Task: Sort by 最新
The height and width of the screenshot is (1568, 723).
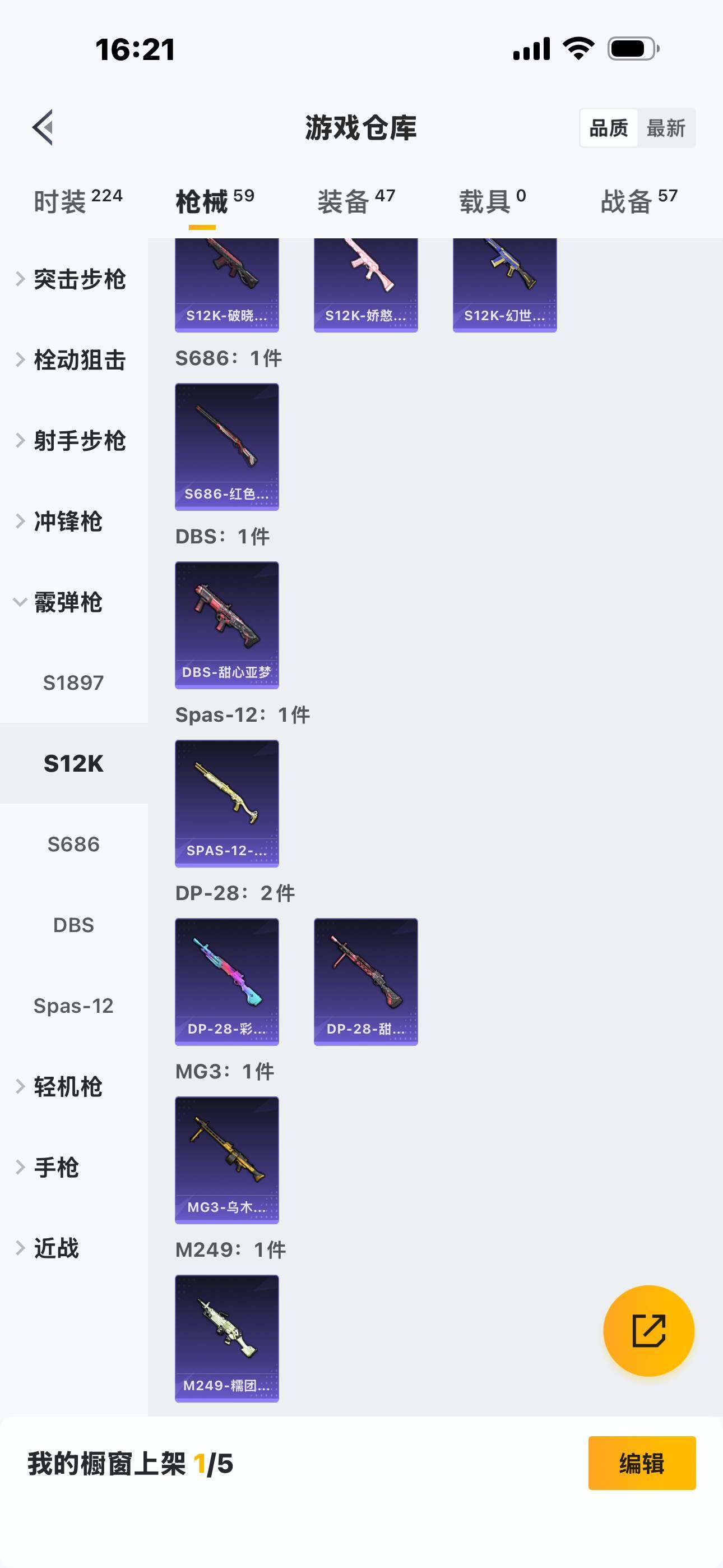Action: point(666,128)
